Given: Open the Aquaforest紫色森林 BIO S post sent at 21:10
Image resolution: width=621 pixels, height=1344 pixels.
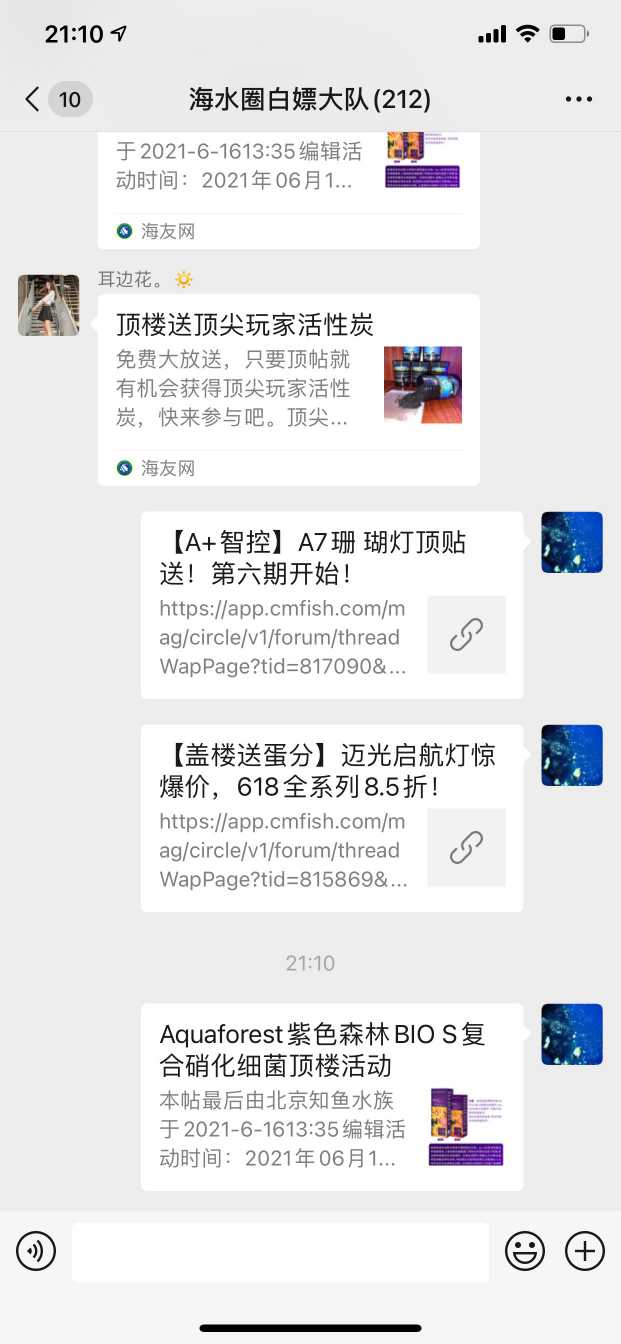Looking at the screenshot, I should [331, 1096].
